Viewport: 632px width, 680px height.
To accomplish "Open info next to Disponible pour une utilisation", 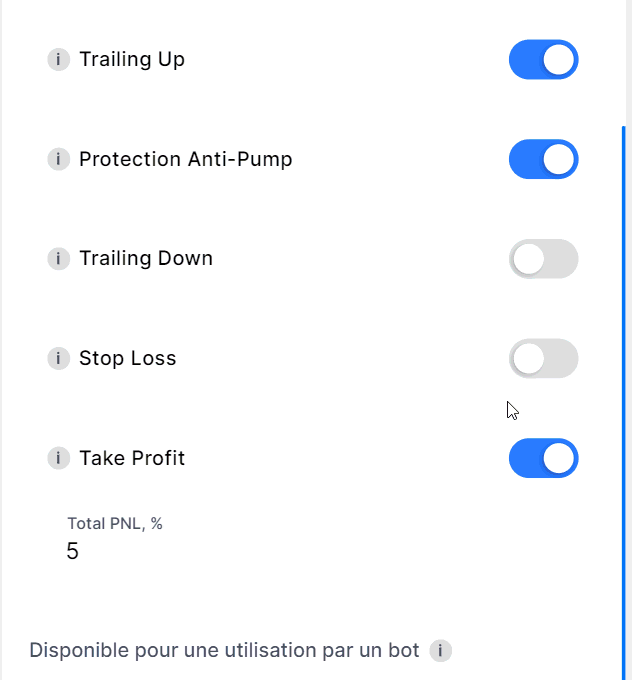I will click(440, 651).
